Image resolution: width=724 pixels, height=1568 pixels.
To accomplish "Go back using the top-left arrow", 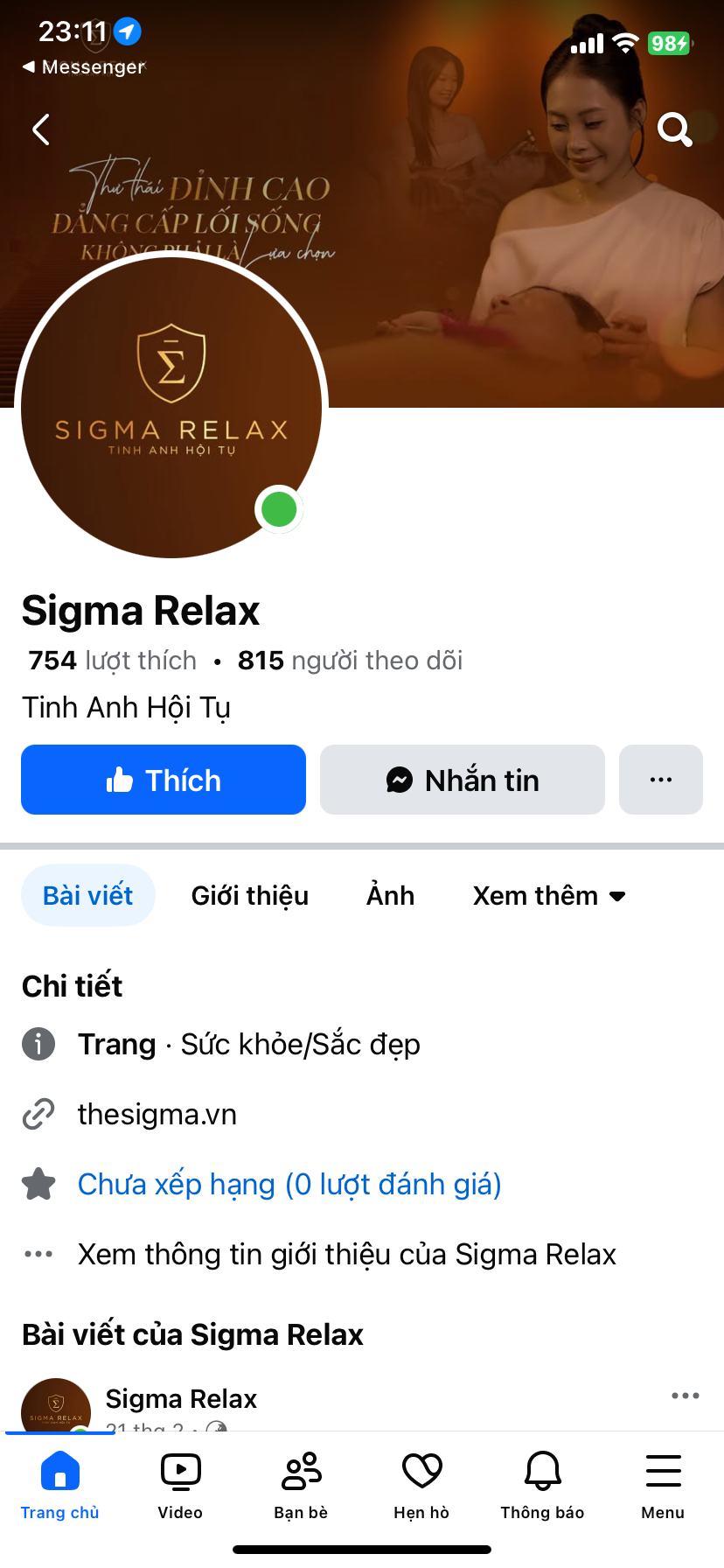I will 41,130.
